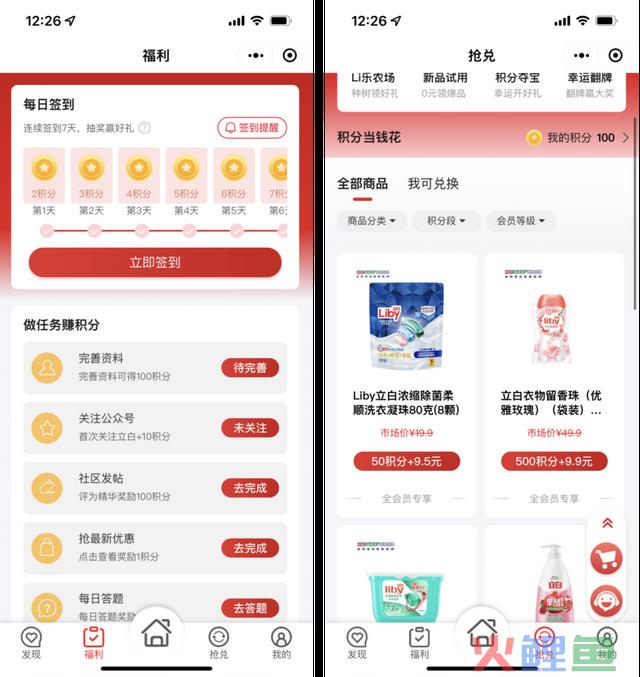640x677 pixels.
Task: Tap 未关注 to follow 关注公众号
Action: pos(250,428)
